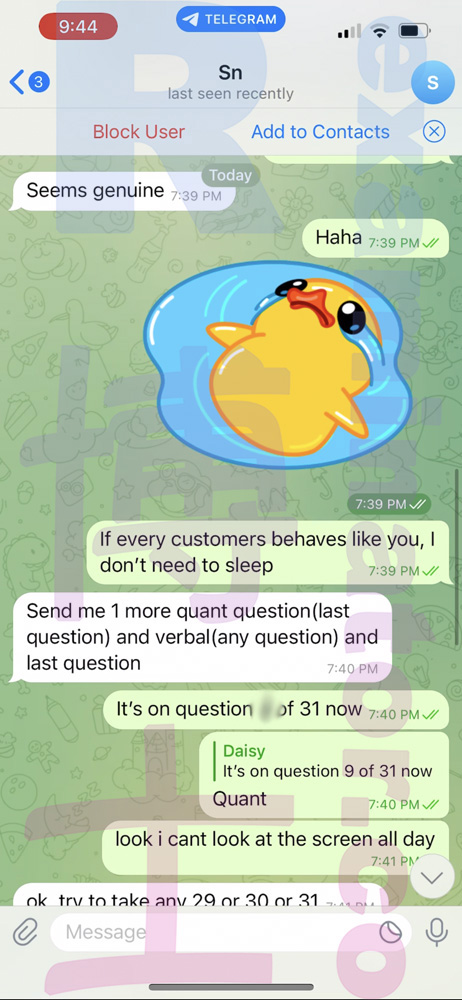Return to the call via Telegram pill
Screen dimensions: 462x1000
230,19
